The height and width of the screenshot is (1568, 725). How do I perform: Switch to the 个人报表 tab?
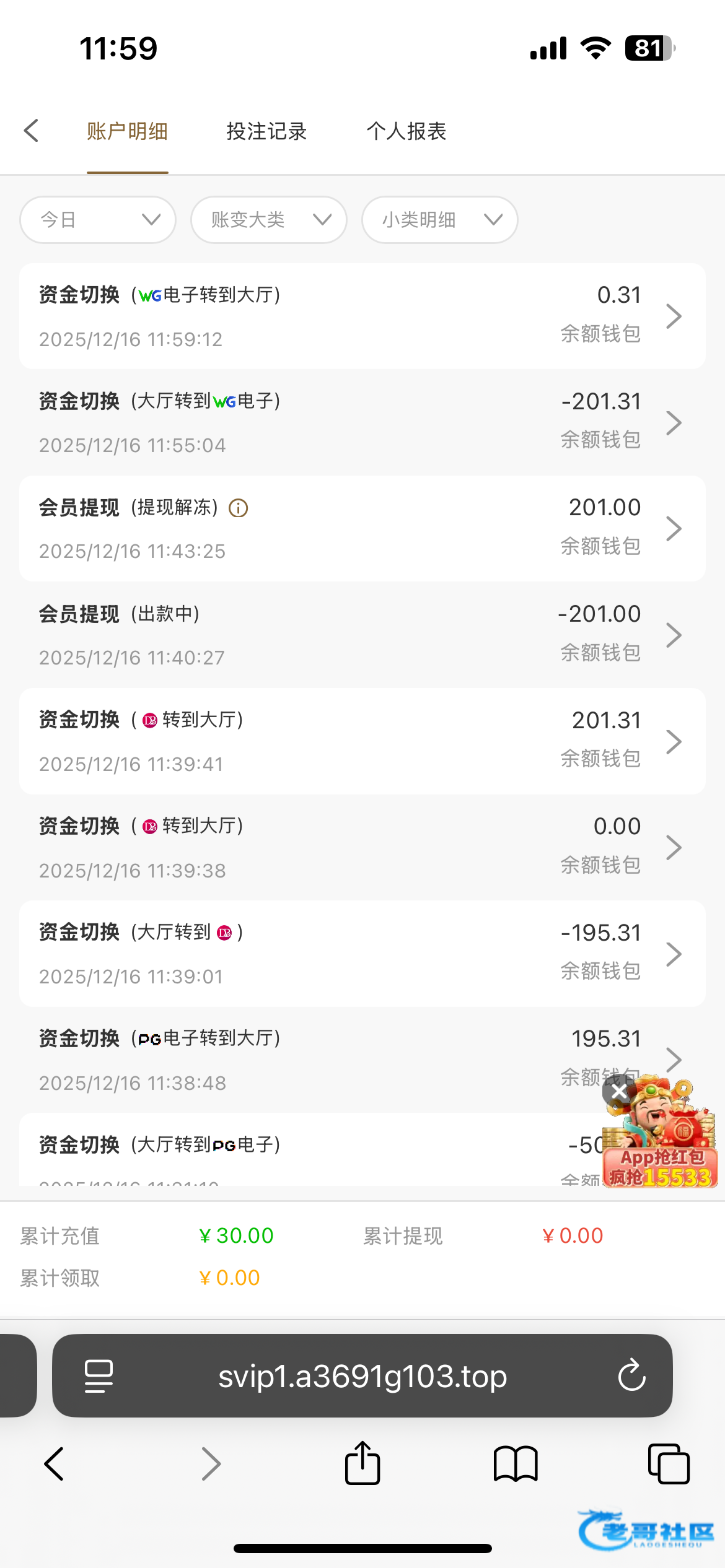[406, 131]
